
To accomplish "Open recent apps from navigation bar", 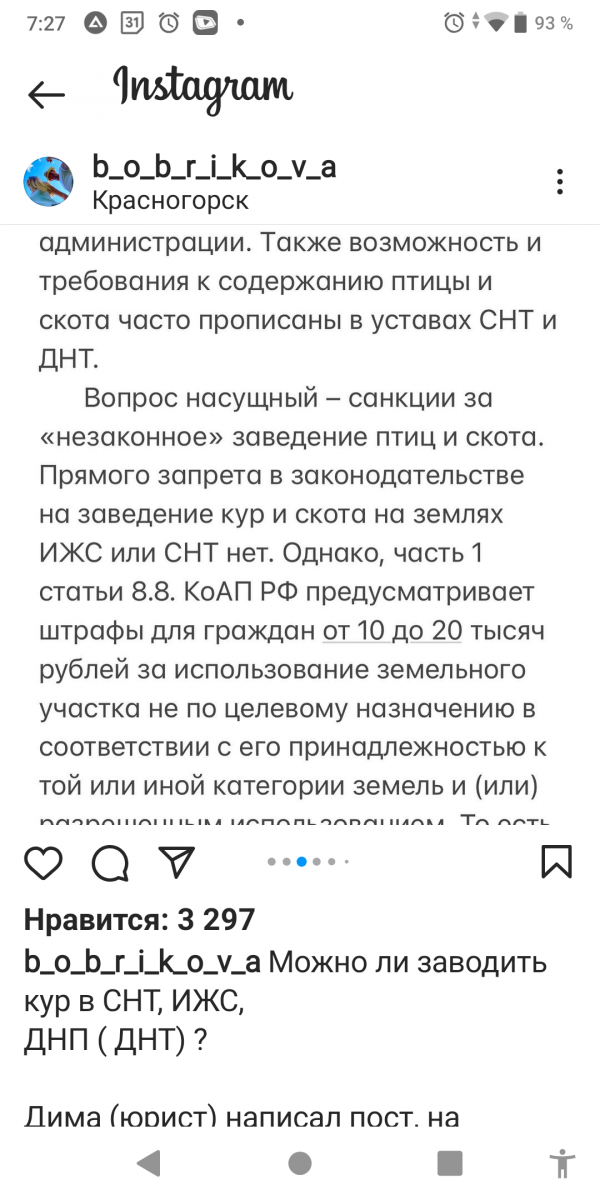I will [x=450, y=1162].
